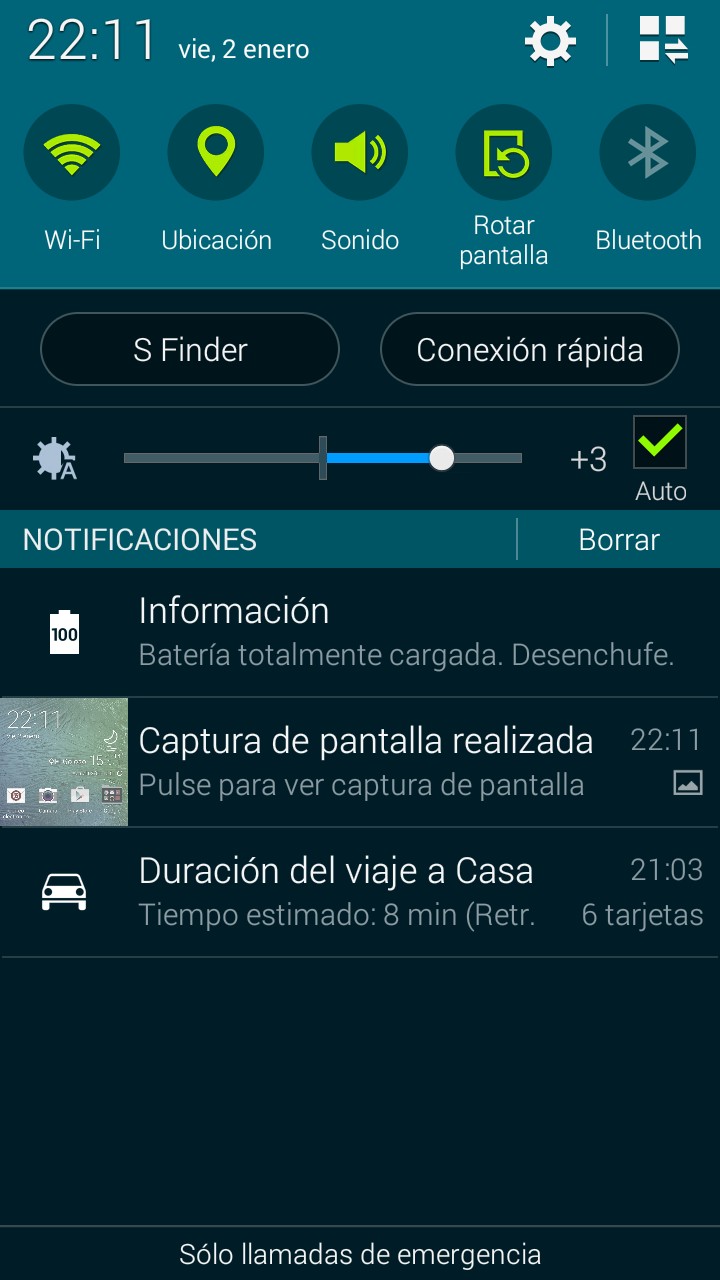Launch Conexión rápida
Screen dimensions: 720x1280
click(529, 350)
